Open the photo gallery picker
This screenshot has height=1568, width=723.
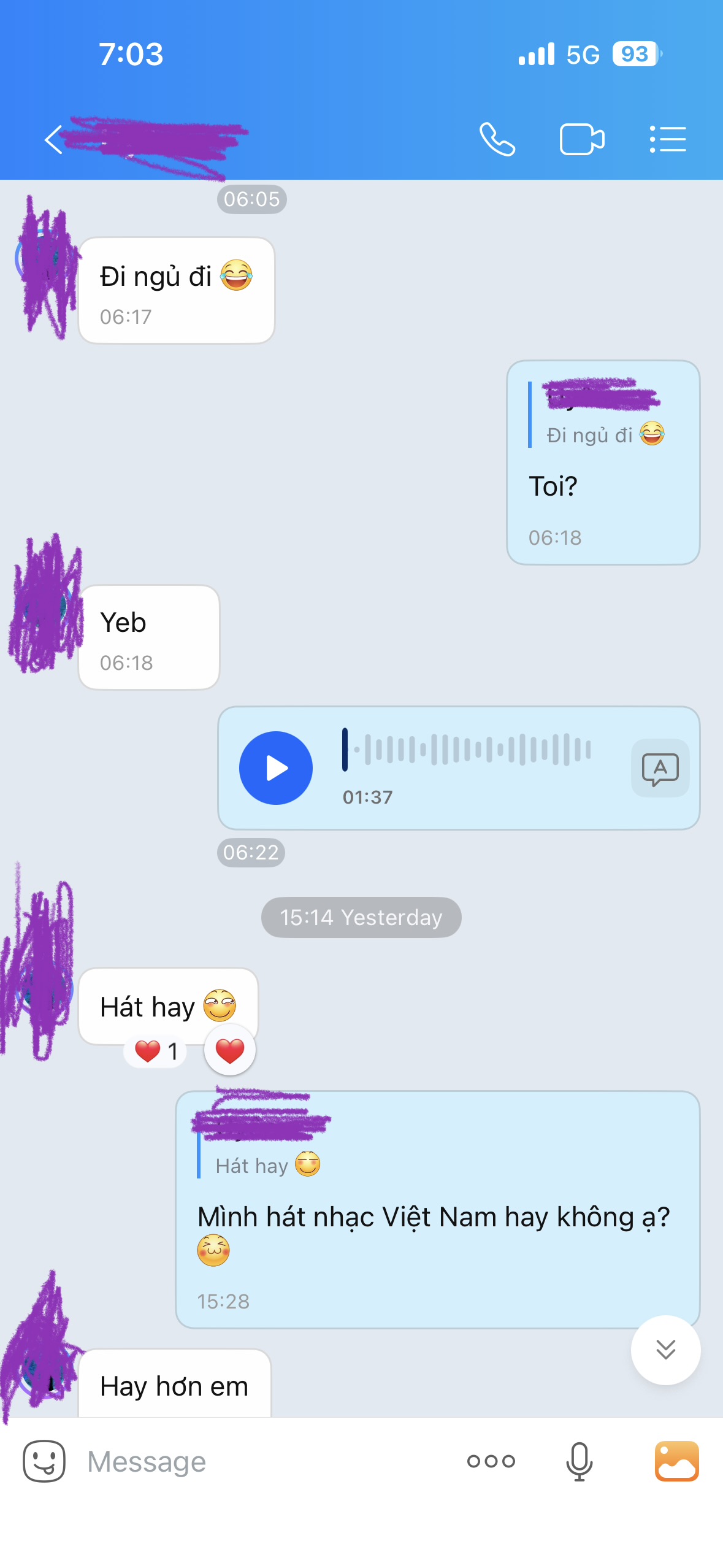[676, 1461]
